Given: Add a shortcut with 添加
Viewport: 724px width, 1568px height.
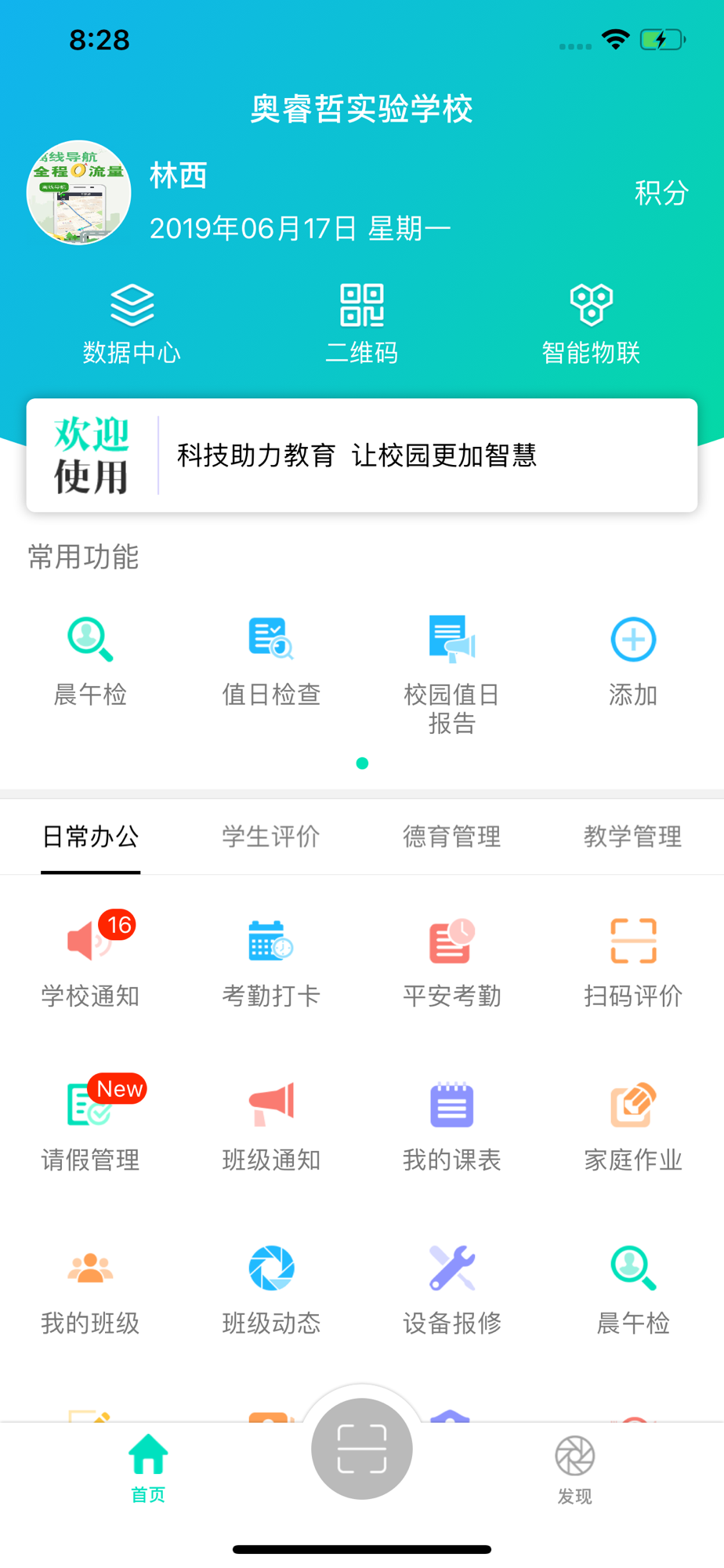Looking at the screenshot, I should click(x=633, y=660).
